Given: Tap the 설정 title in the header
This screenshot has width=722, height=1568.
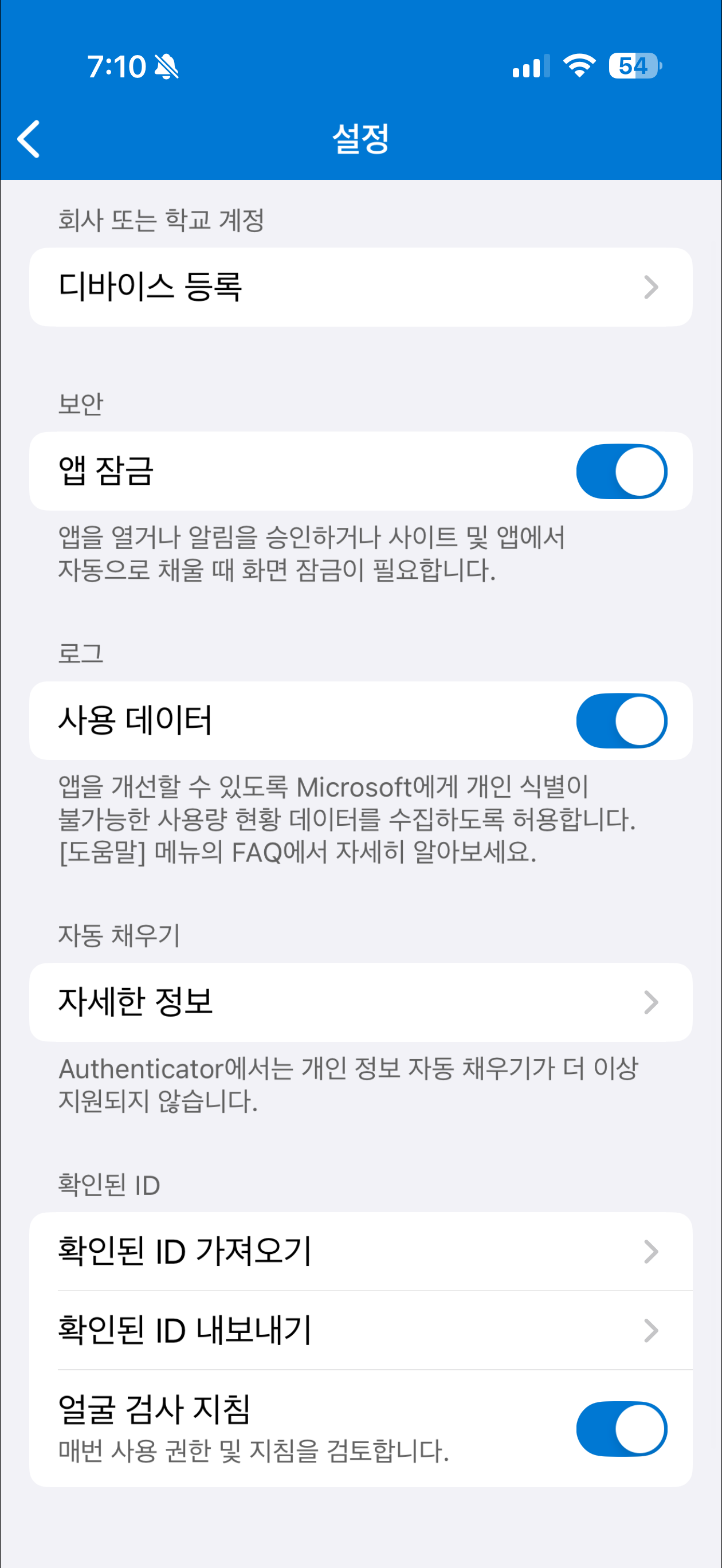Looking at the screenshot, I should 361,139.
